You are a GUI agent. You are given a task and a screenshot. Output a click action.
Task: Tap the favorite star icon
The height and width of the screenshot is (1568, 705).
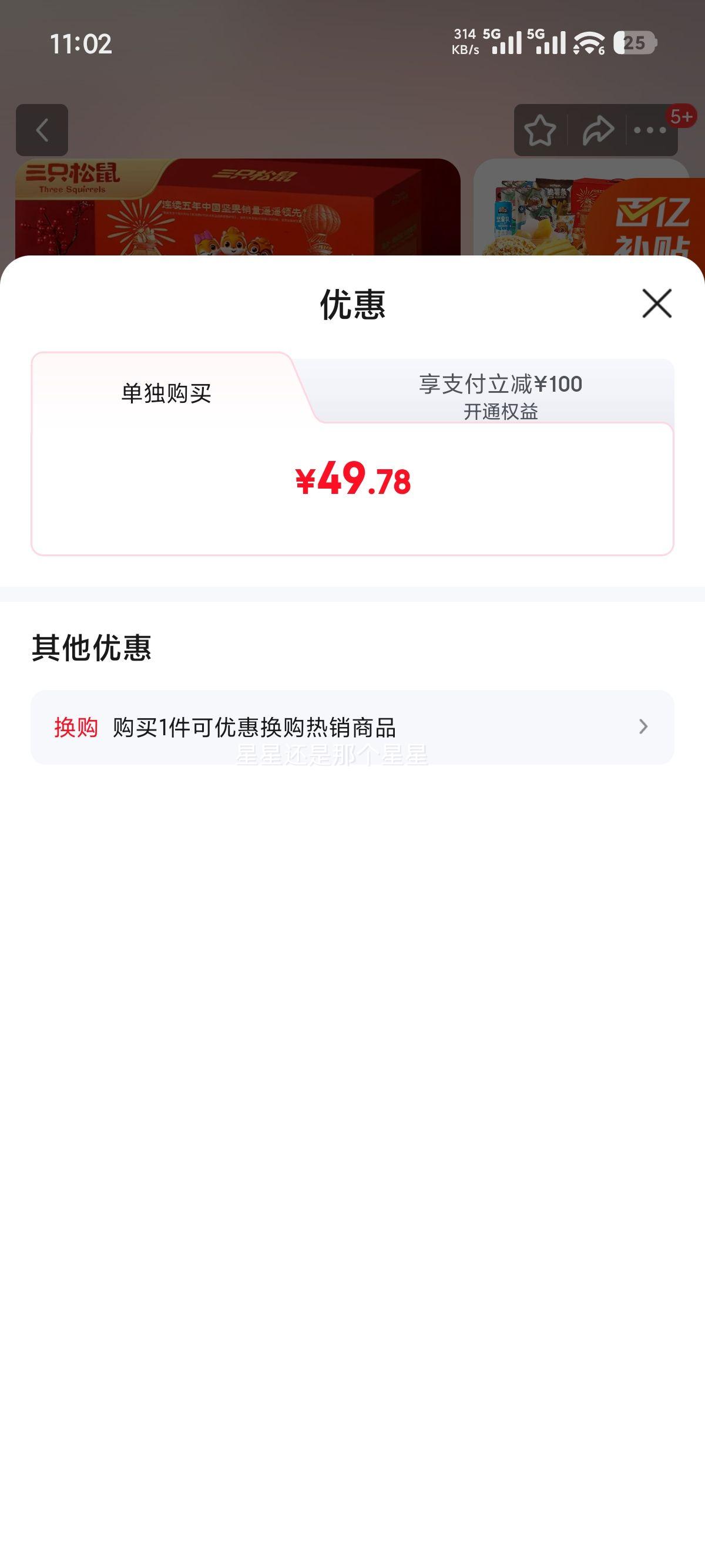pyautogui.click(x=541, y=130)
